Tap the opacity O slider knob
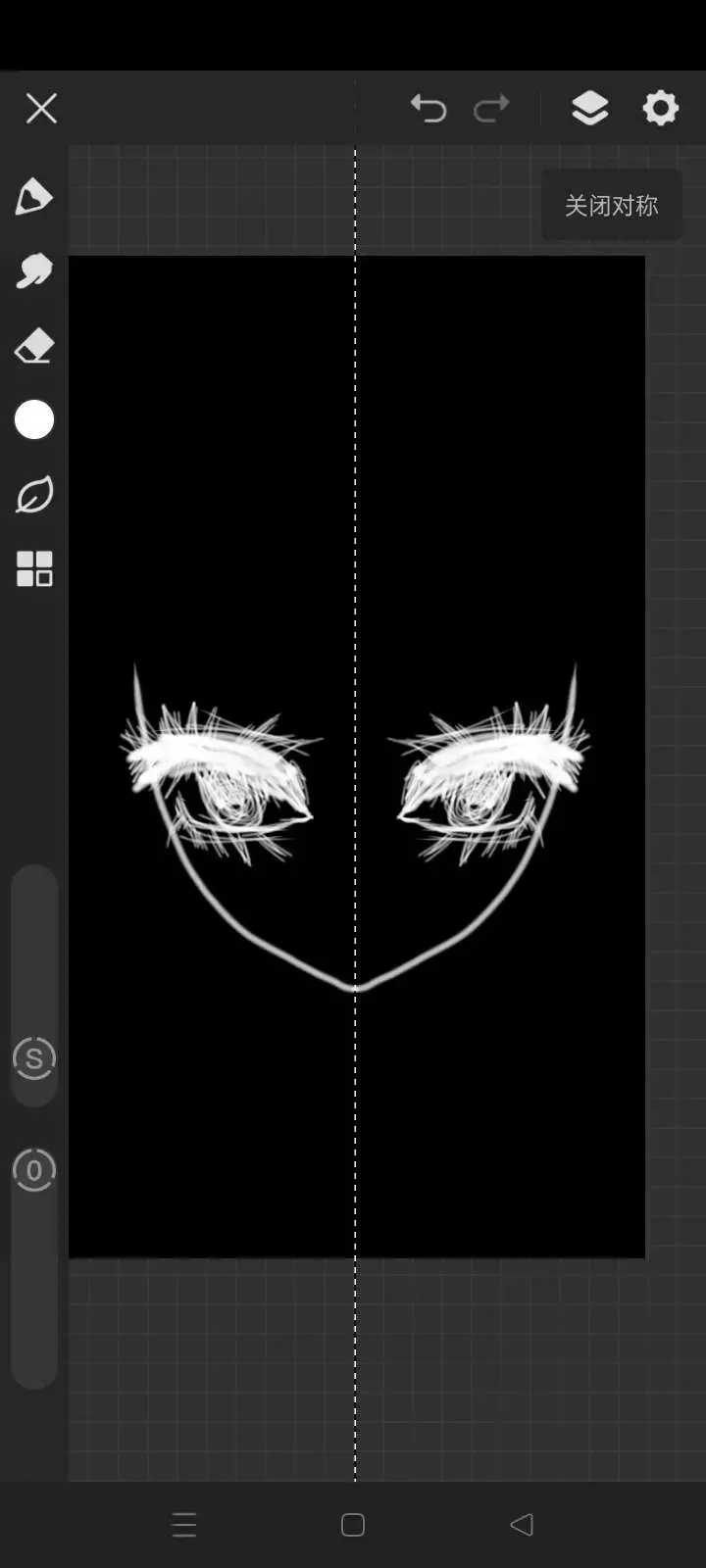Image resolution: width=706 pixels, height=1568 pixels. pyautogui.click(x=34, y=1170)
